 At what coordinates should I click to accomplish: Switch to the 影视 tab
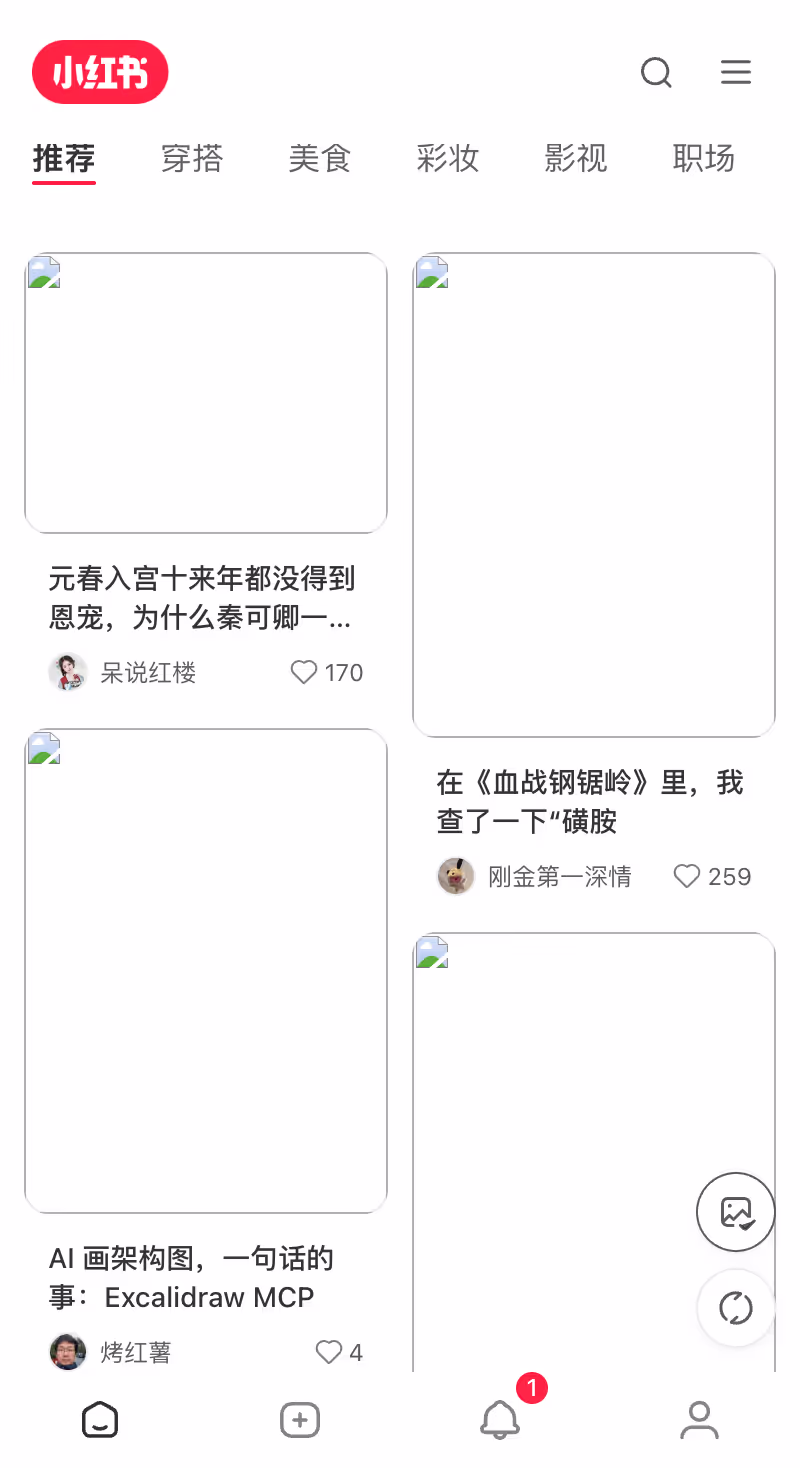[x=576, y=159]
